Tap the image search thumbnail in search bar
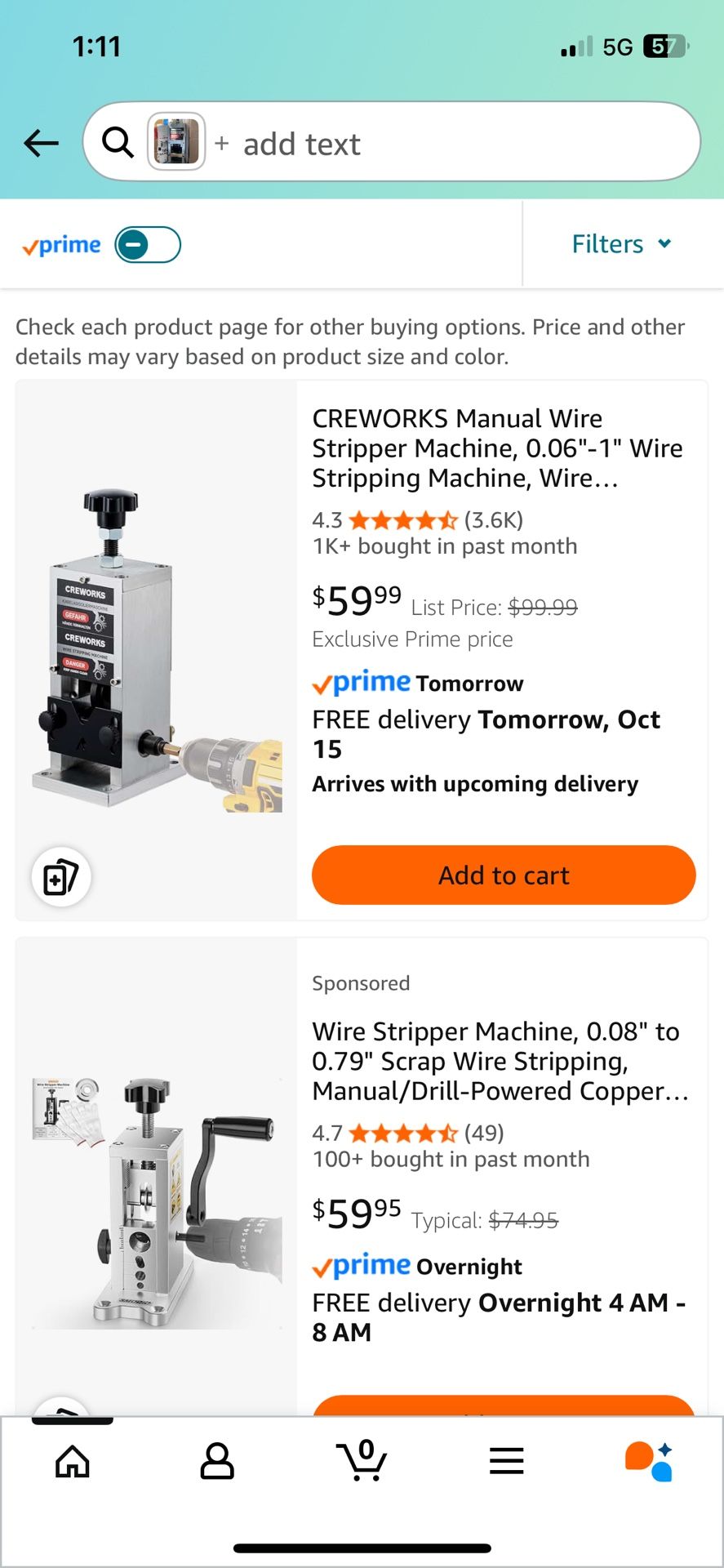Image resolution: width=724 pixels, height=1568 pixels. [x=175, y=141]
